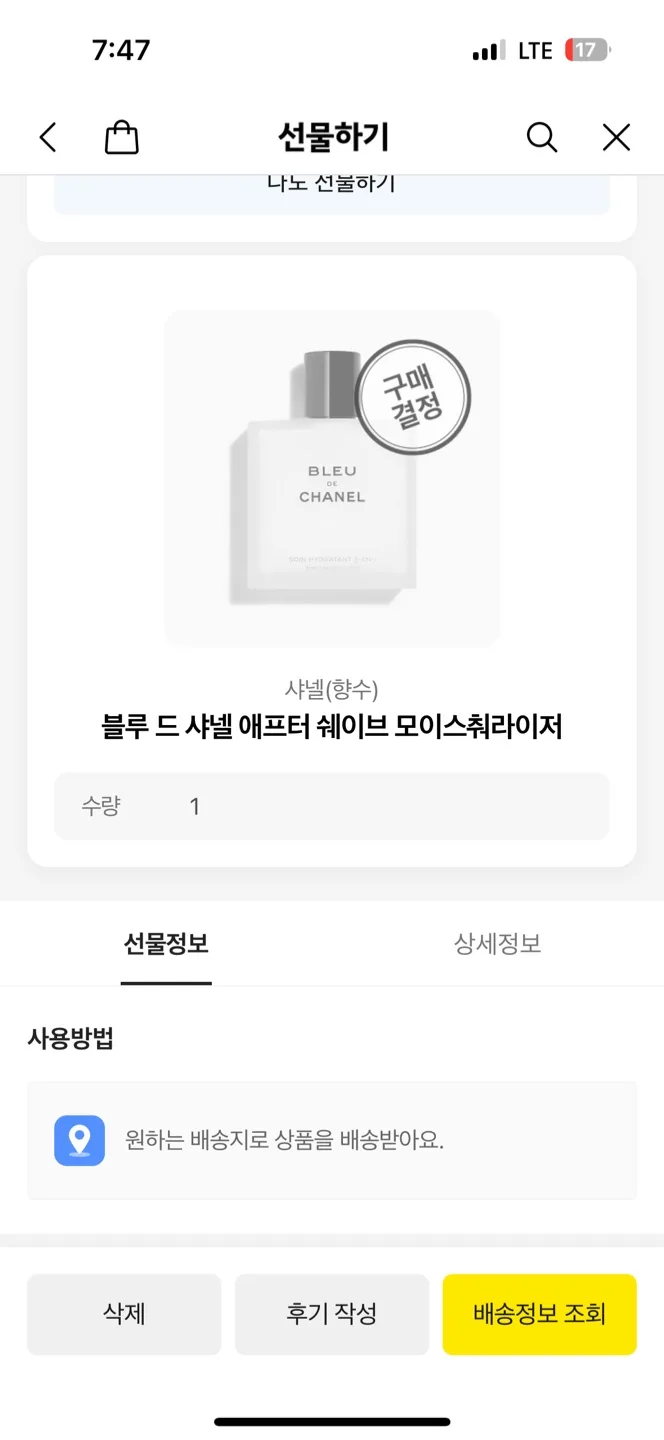Open the shopping bag icon

coord(121,137)
